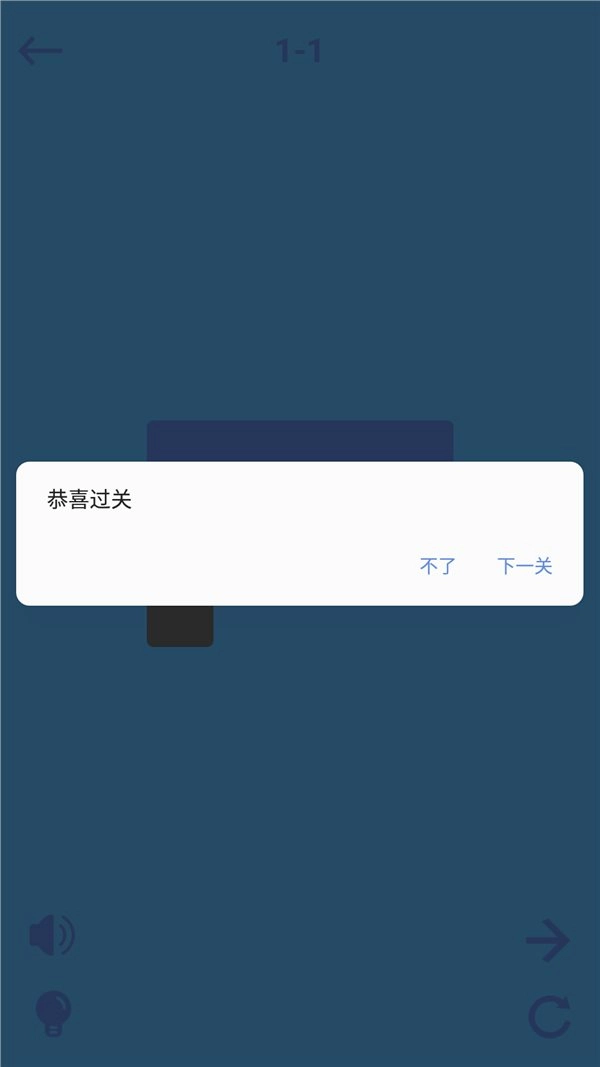
Task: Tap 下一关 to go to next level
Action: click(x=525, y=567)
